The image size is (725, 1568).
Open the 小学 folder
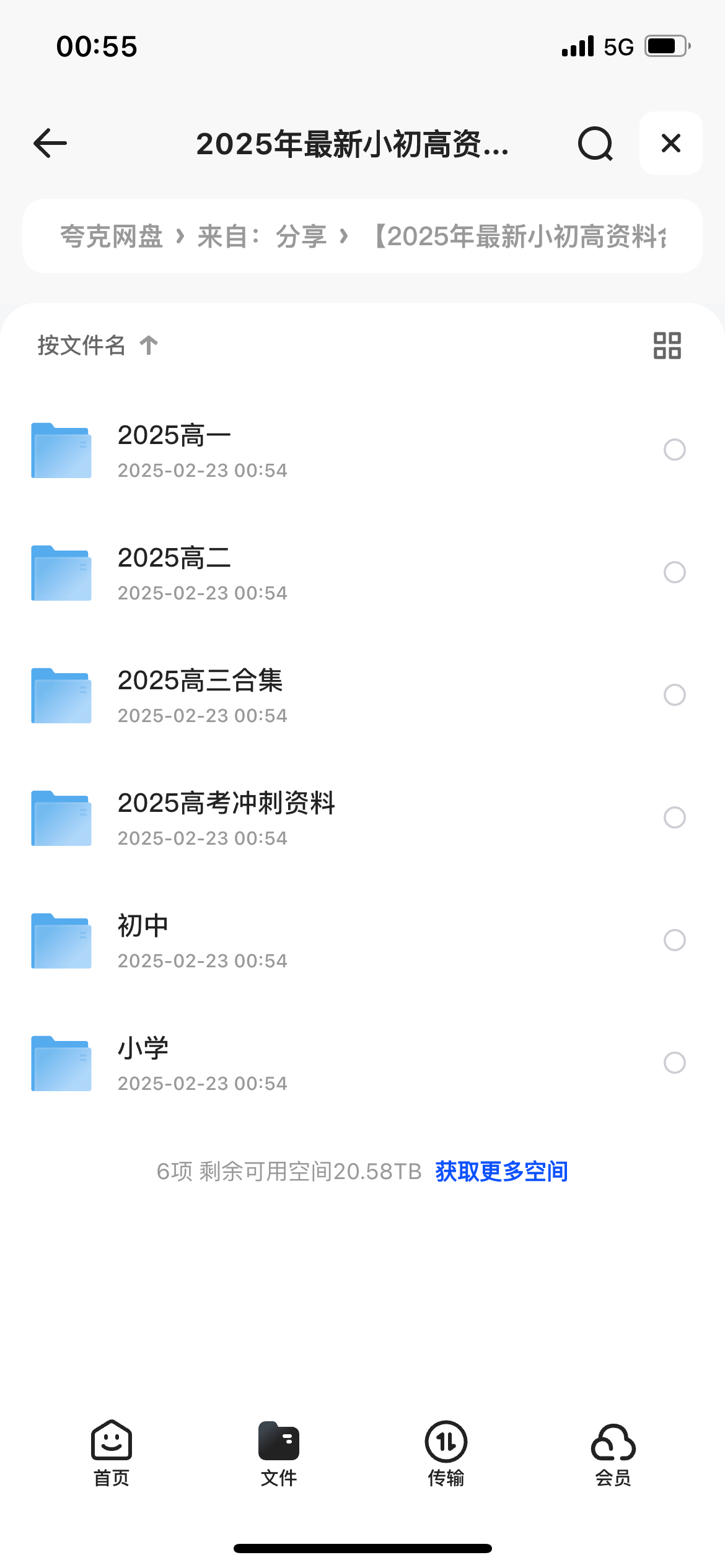pos(362,1063)
